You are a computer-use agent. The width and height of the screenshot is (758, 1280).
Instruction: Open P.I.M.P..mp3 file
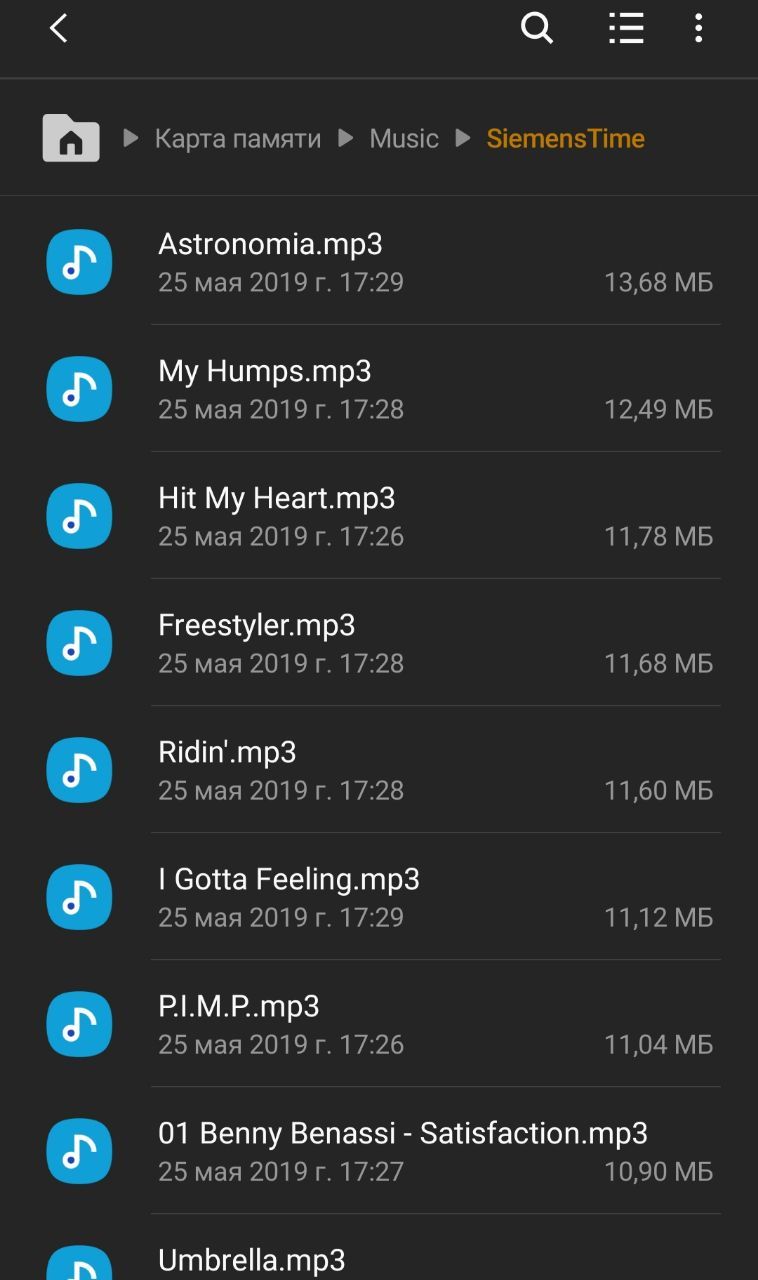[379, 1024]
